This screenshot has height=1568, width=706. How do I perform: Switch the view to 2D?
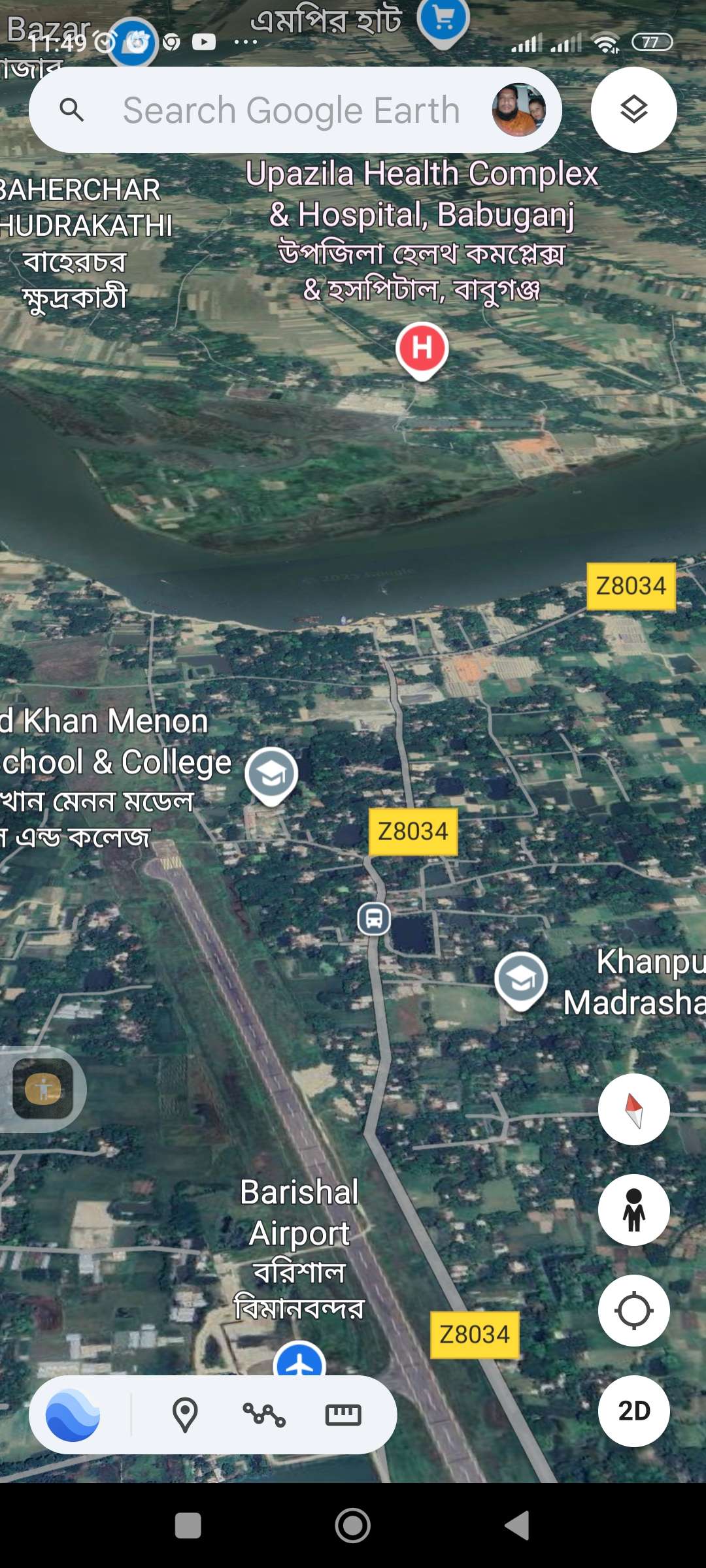633,1411
